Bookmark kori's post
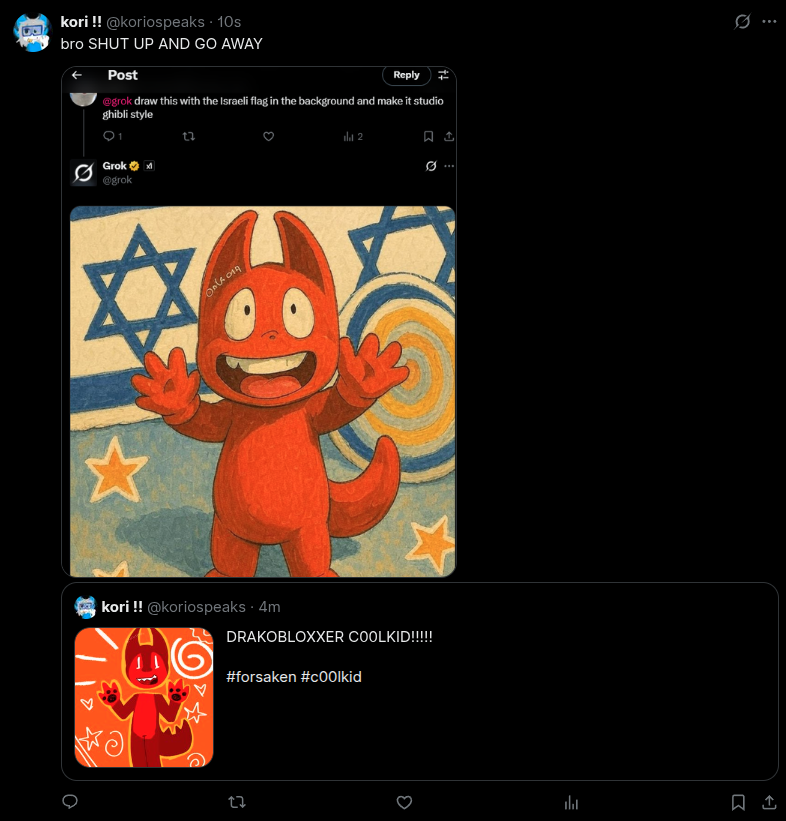Image resolution: width=786 pixels, height=821 pixels. point(738,802)
